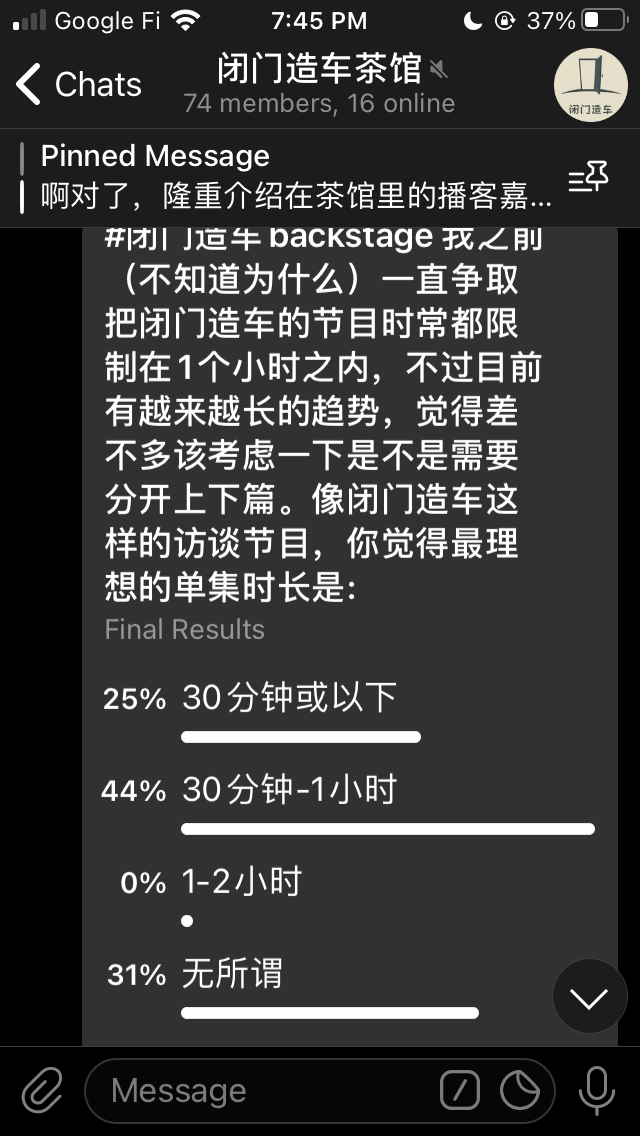Focus the Message input field

[270, 1090]
